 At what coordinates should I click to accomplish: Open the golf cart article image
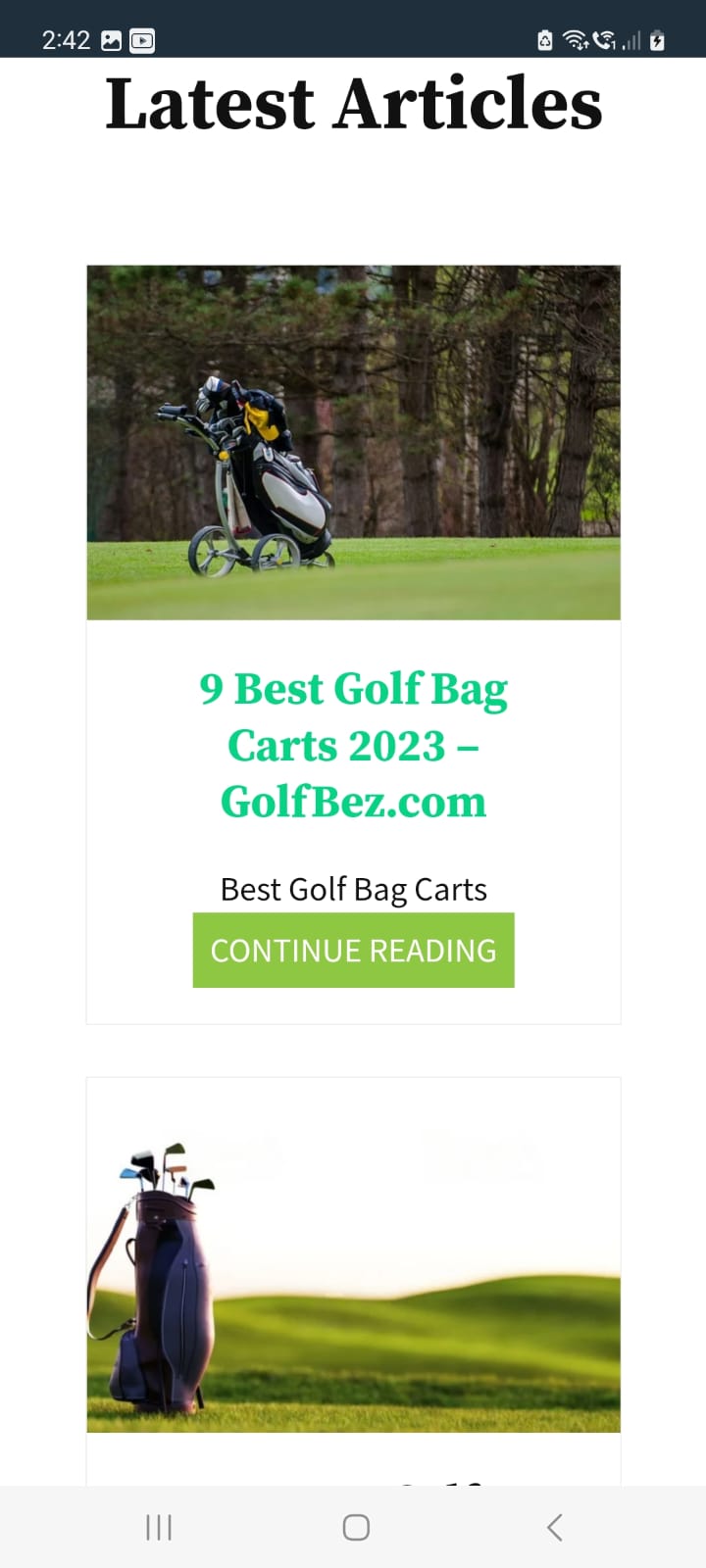tap(353, 442)
